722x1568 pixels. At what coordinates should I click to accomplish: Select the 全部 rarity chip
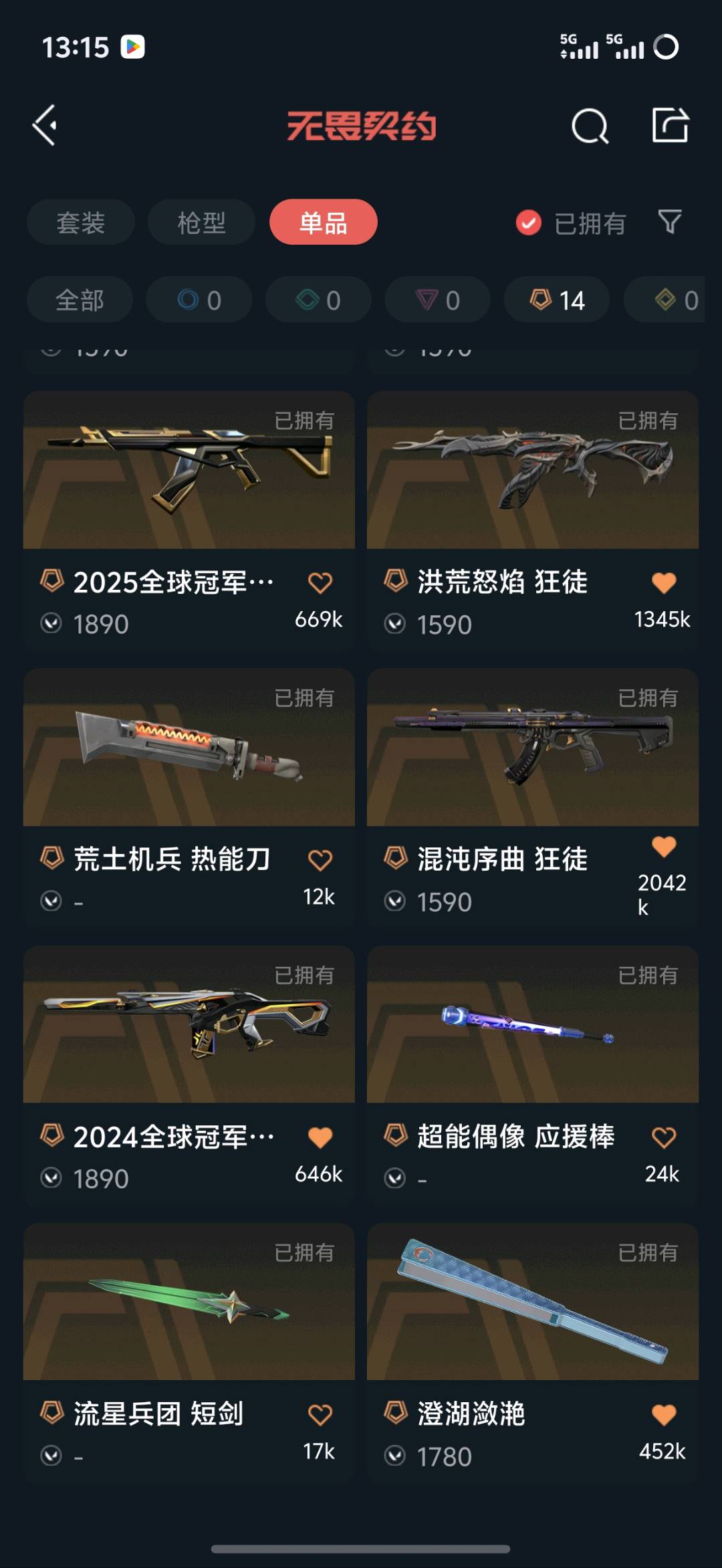80,300
